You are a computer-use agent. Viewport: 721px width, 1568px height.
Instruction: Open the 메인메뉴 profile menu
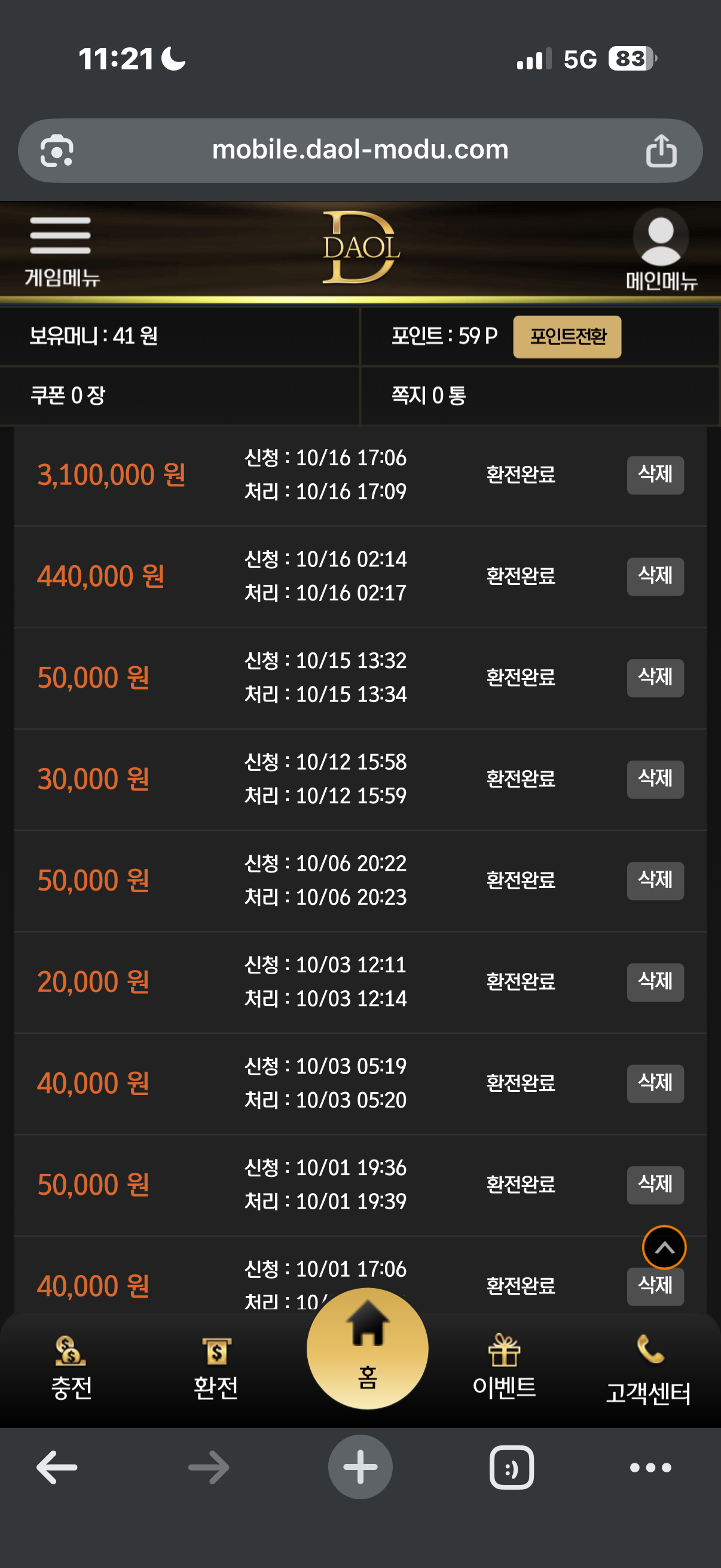pos(661,249)
